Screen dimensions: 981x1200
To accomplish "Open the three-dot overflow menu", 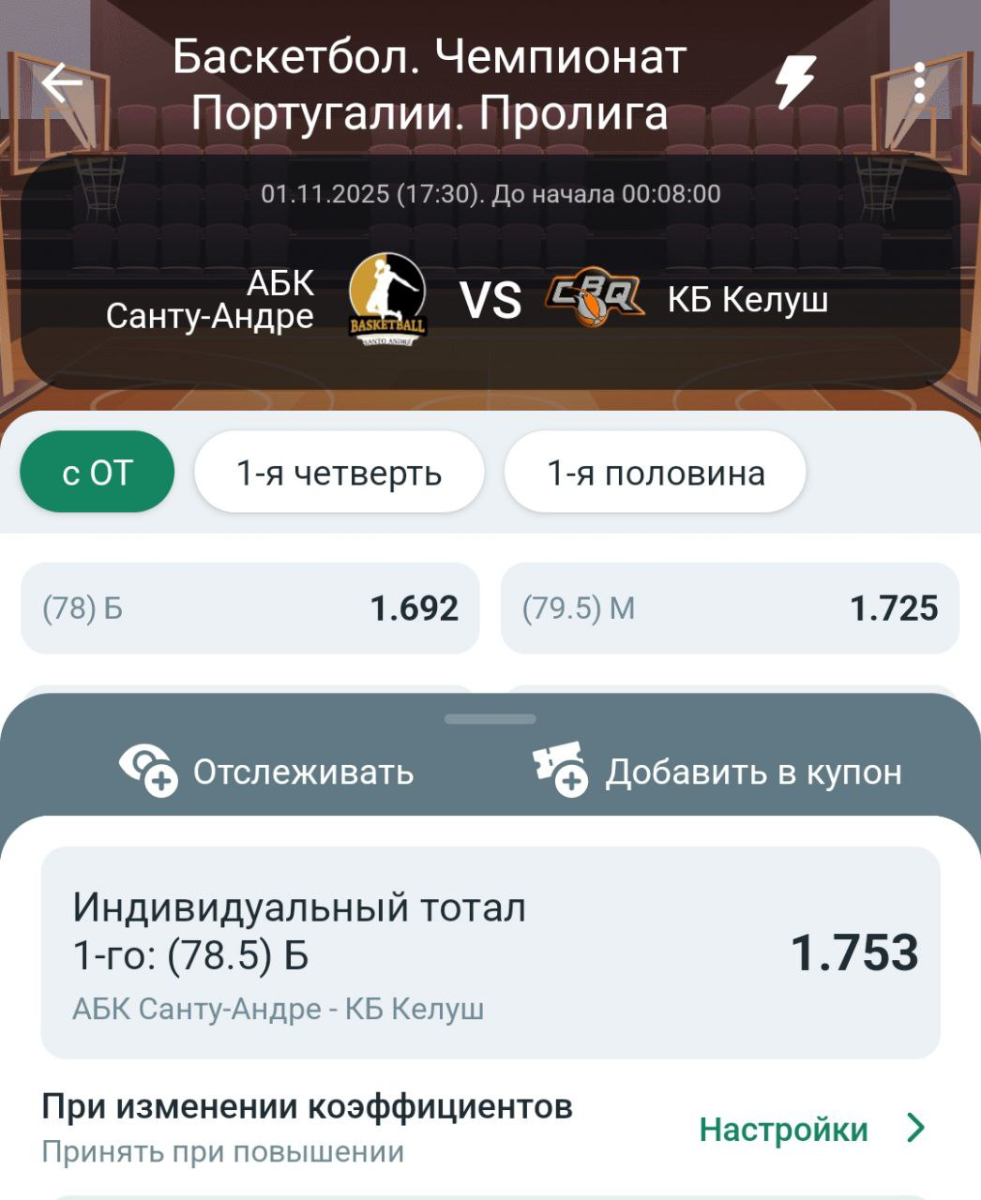I will pyautogui.click(x=921, y=84).
